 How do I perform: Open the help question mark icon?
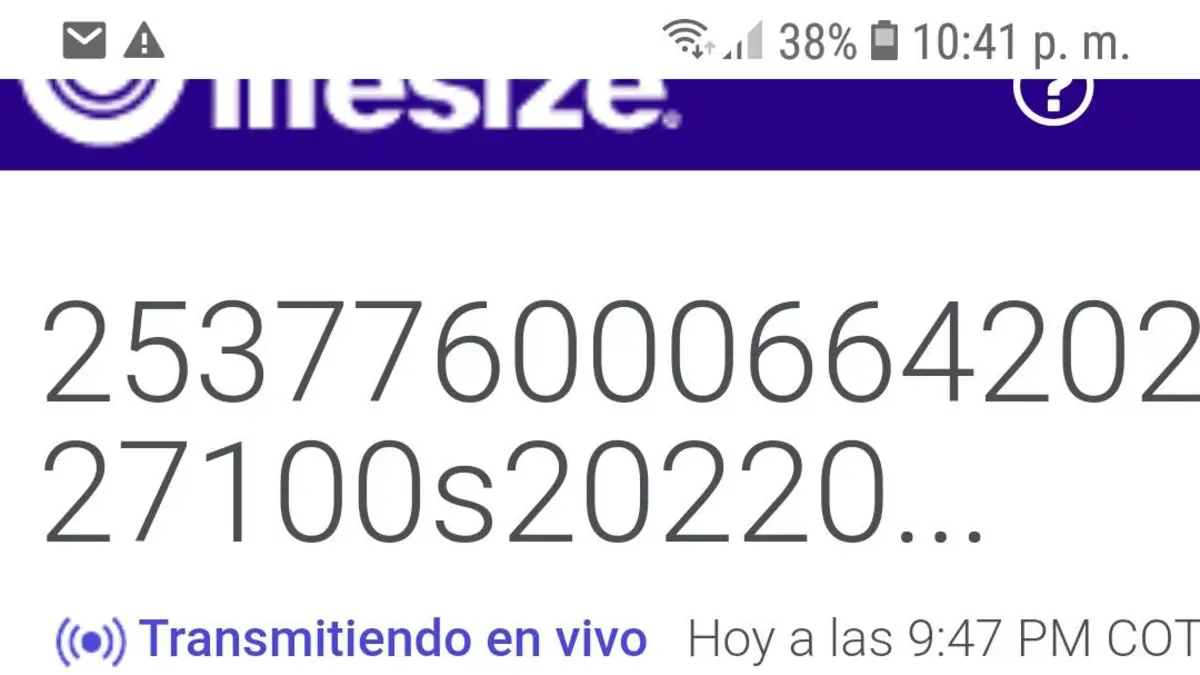tap(1052, 95)
